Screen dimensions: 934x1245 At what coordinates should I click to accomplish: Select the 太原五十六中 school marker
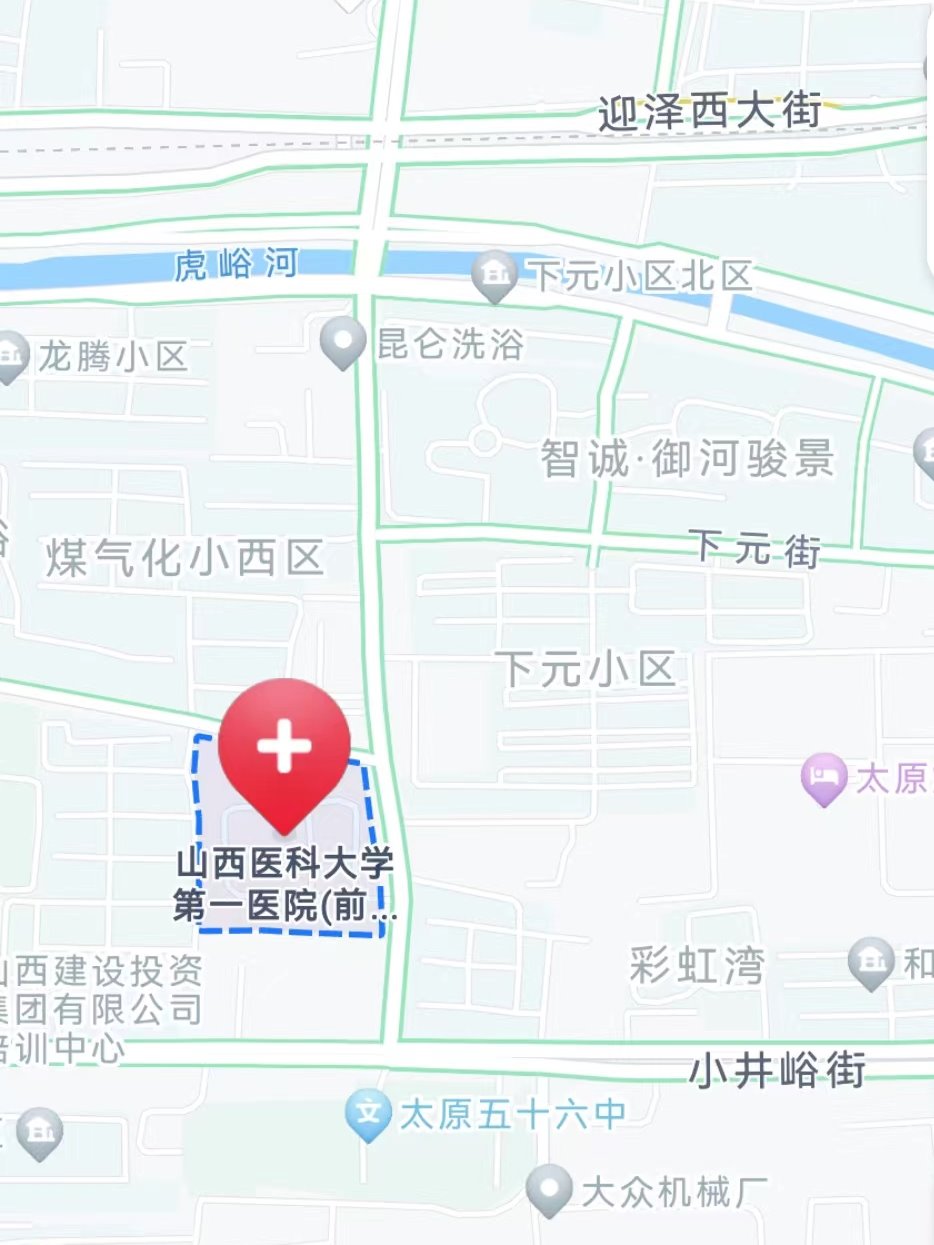coord(369,1114)
